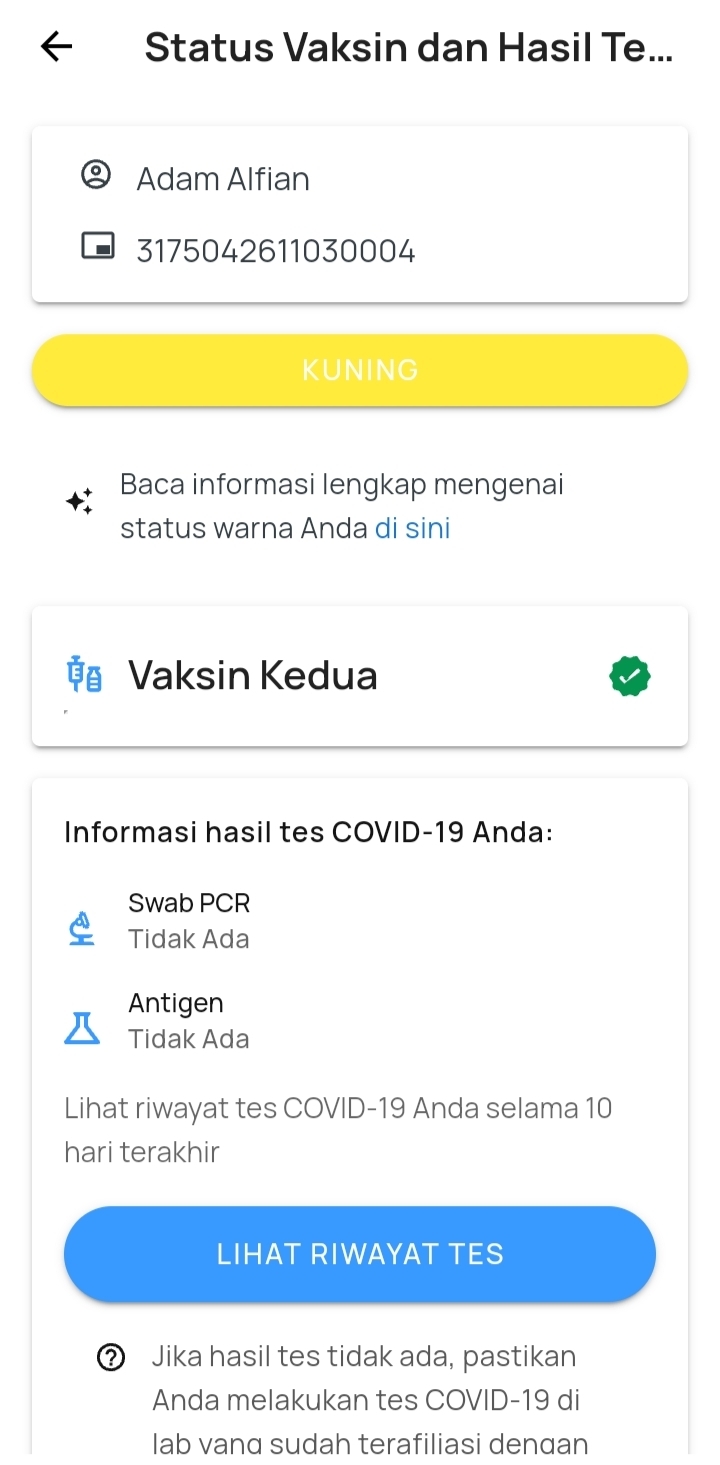The width and height of the screenshot is (720, 1465).
Task: Go back using the top arrow
Action: click(57, 47)
